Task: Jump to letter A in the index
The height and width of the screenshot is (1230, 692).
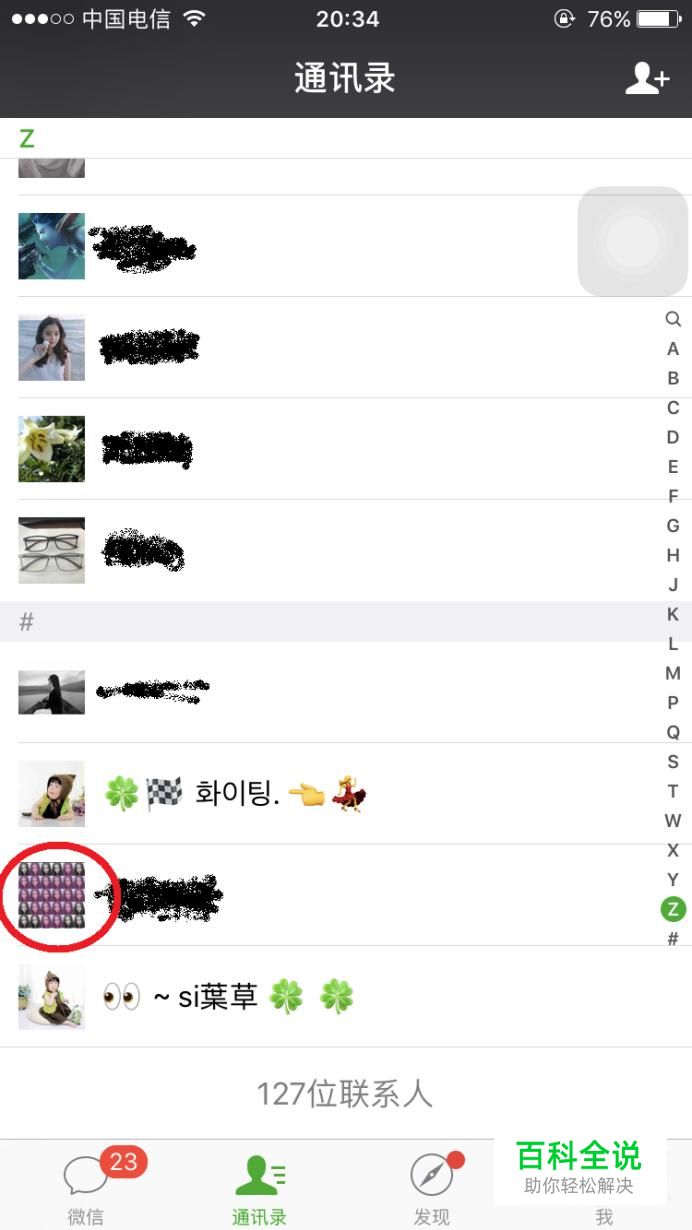Action: pos(673,349)
